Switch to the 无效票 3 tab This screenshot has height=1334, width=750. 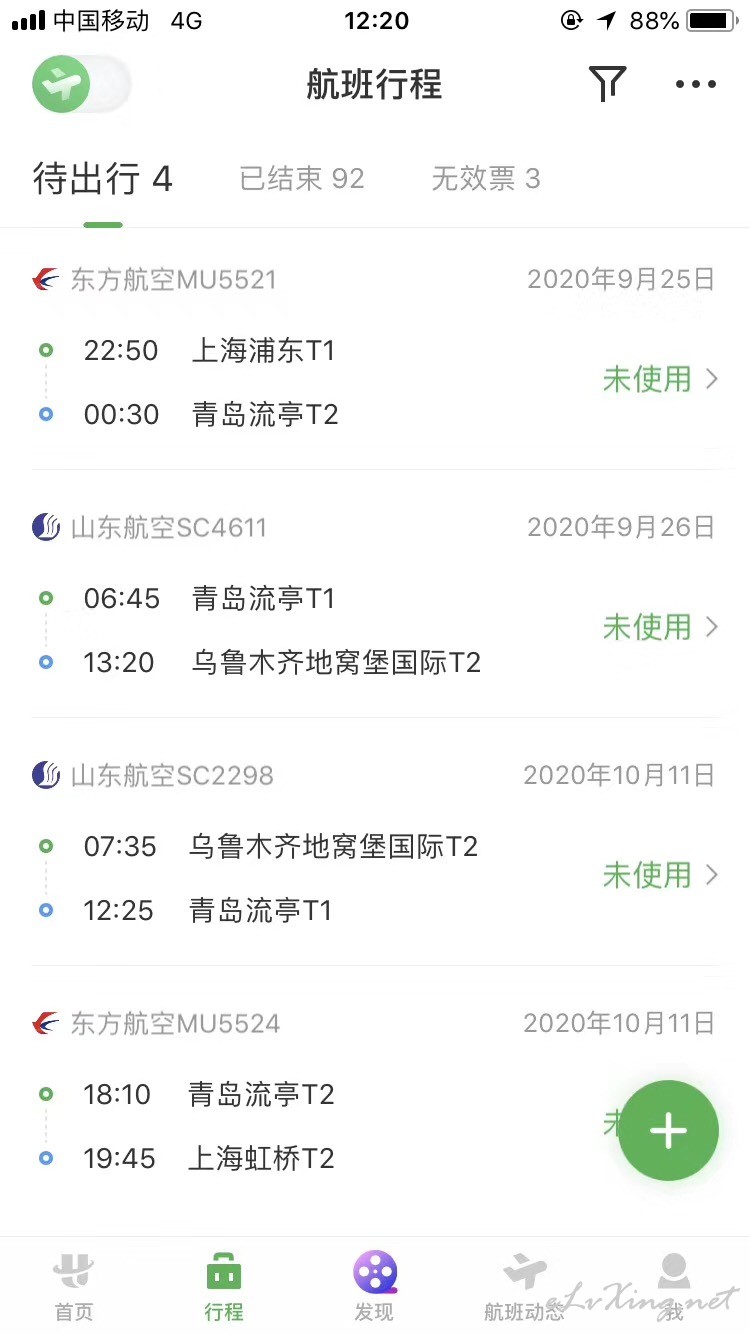point(485,179)
